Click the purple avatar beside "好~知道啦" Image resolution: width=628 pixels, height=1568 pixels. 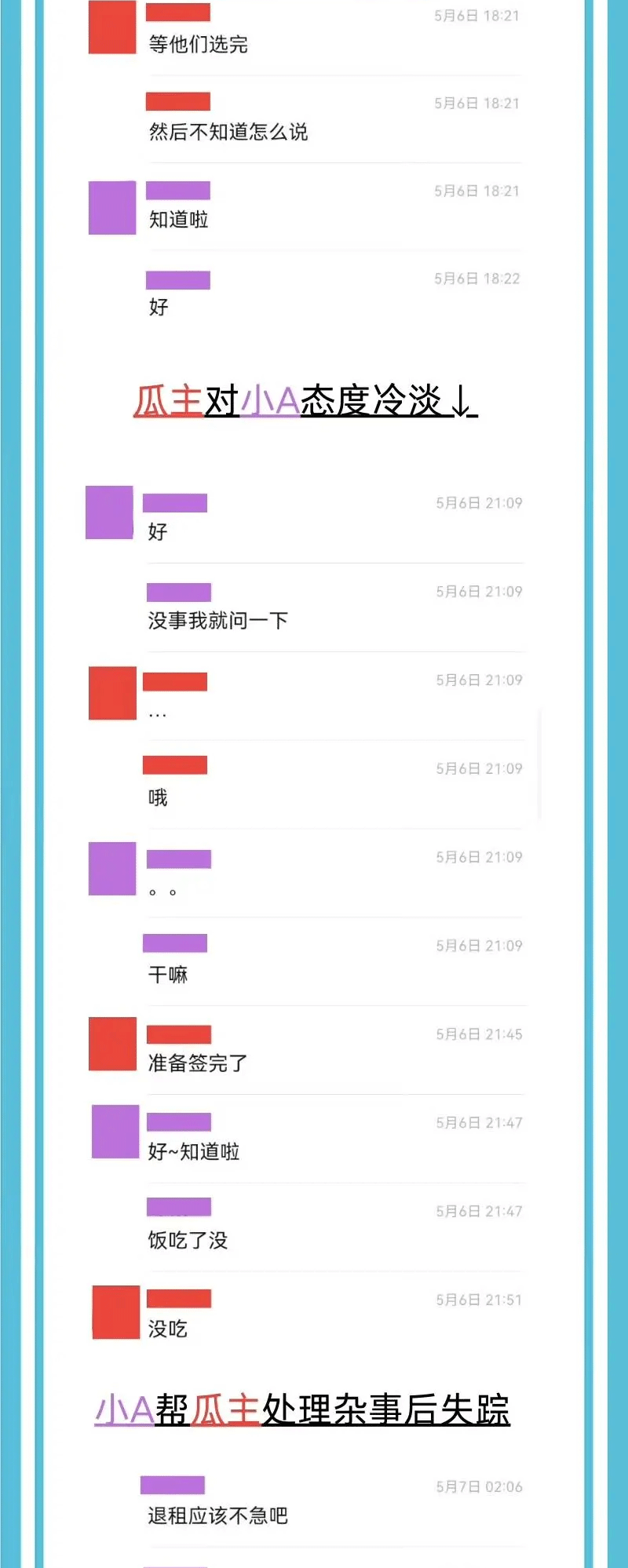click(x=114, y=1132)
